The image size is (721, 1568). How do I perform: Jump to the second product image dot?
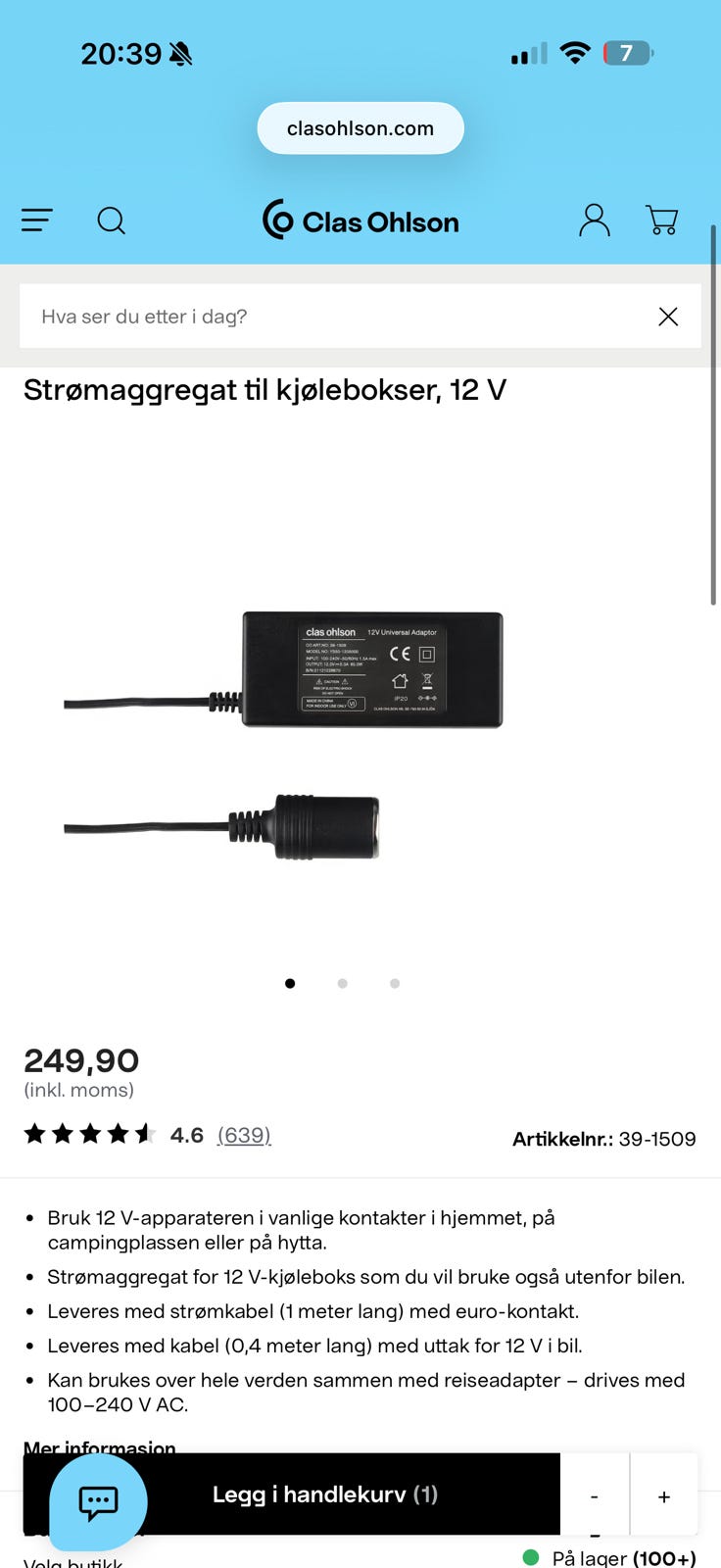(342, 983)
